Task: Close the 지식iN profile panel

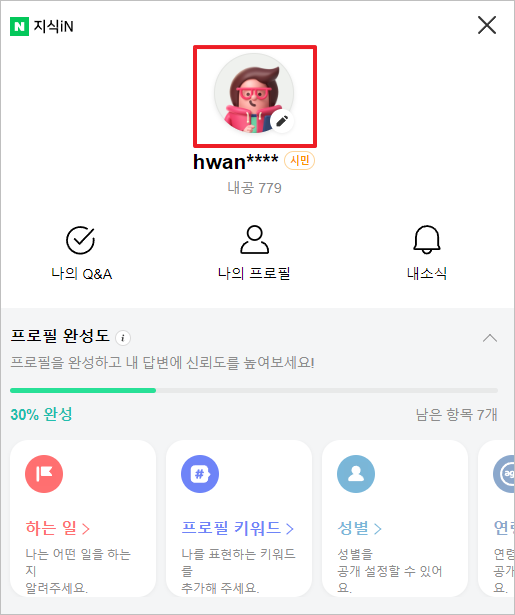Action: pos(487,25)
